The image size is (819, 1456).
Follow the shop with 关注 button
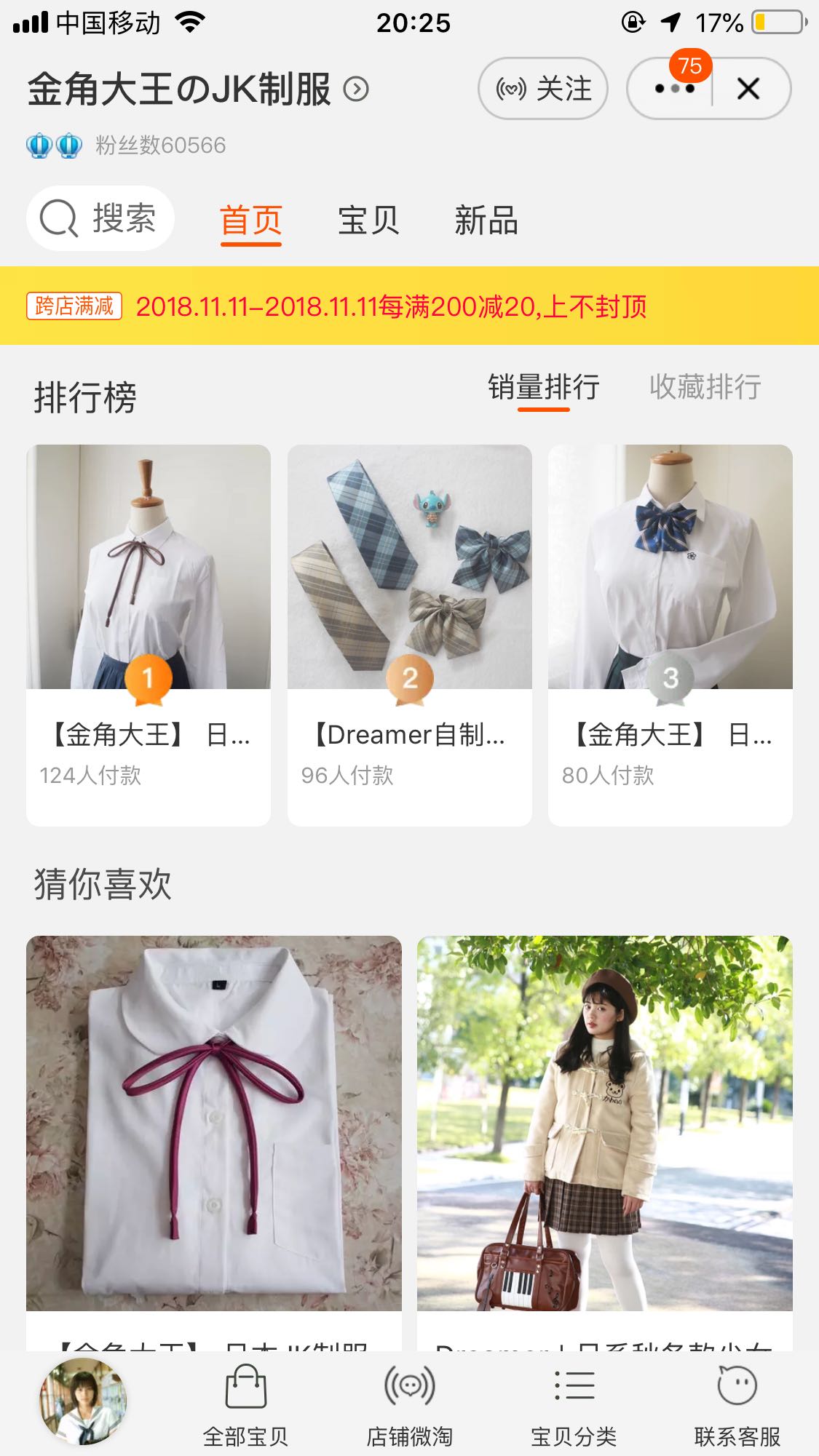(543, 89)
